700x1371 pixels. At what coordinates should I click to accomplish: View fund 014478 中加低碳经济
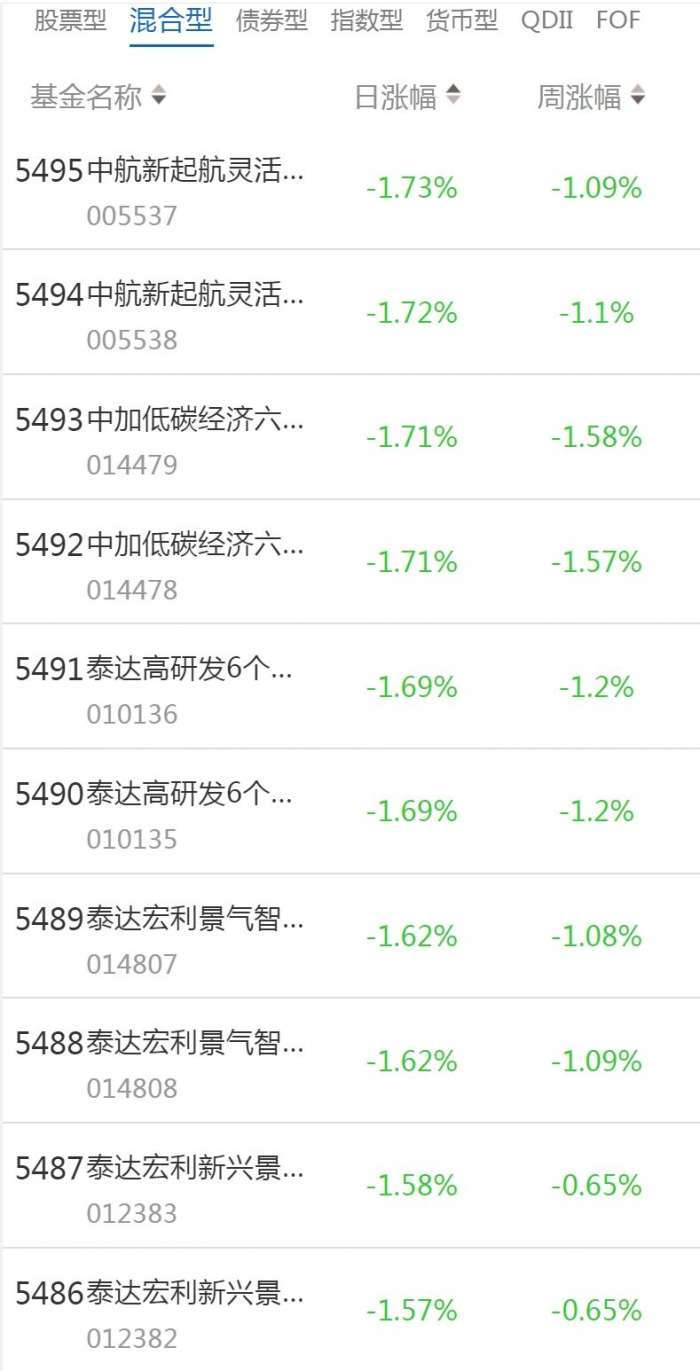160,562
